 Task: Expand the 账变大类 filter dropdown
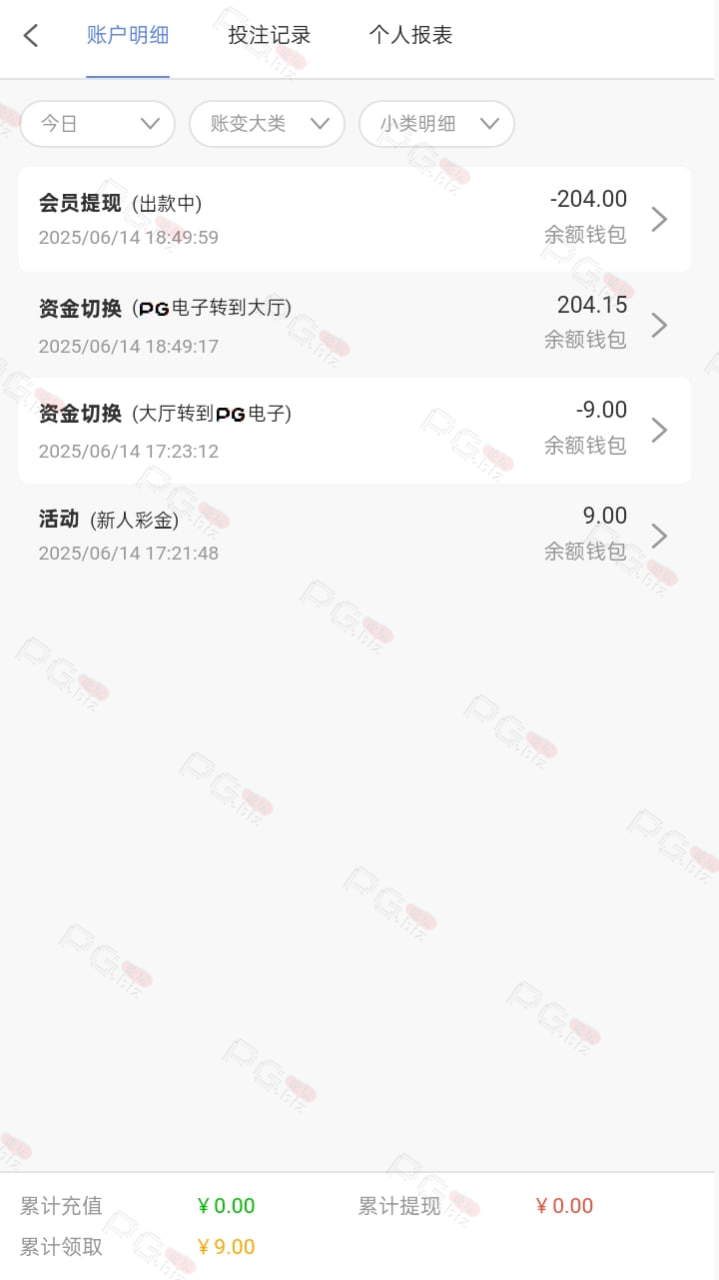[x=267, y=124]
